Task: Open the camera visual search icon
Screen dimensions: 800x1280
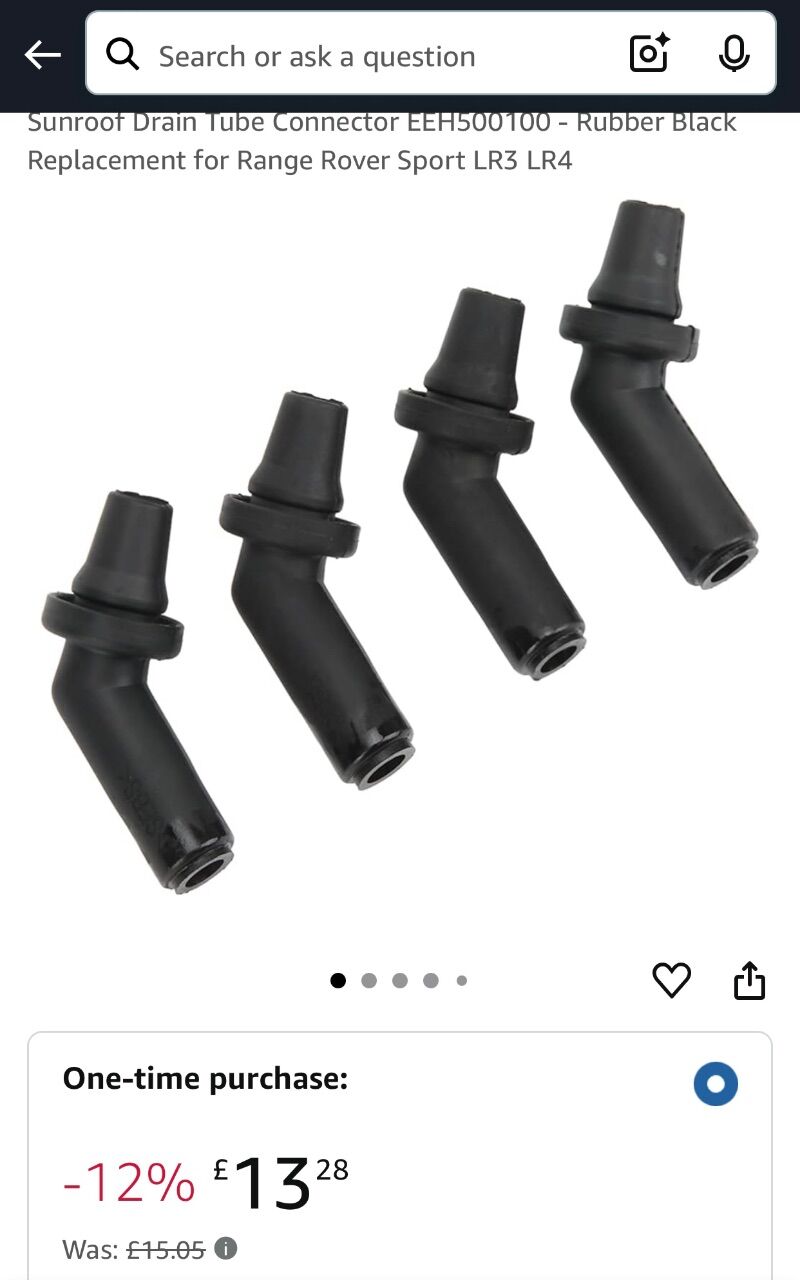Action: [649, 53]
